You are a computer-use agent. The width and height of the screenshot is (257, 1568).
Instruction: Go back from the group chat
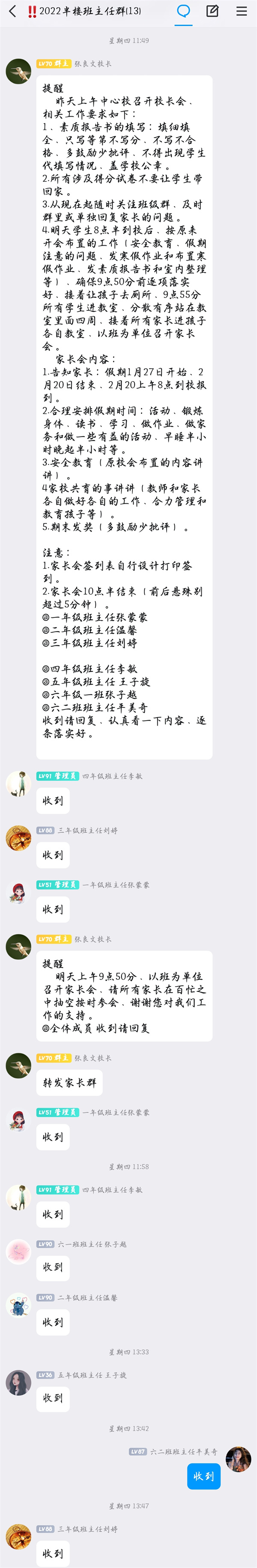[12, 11]
